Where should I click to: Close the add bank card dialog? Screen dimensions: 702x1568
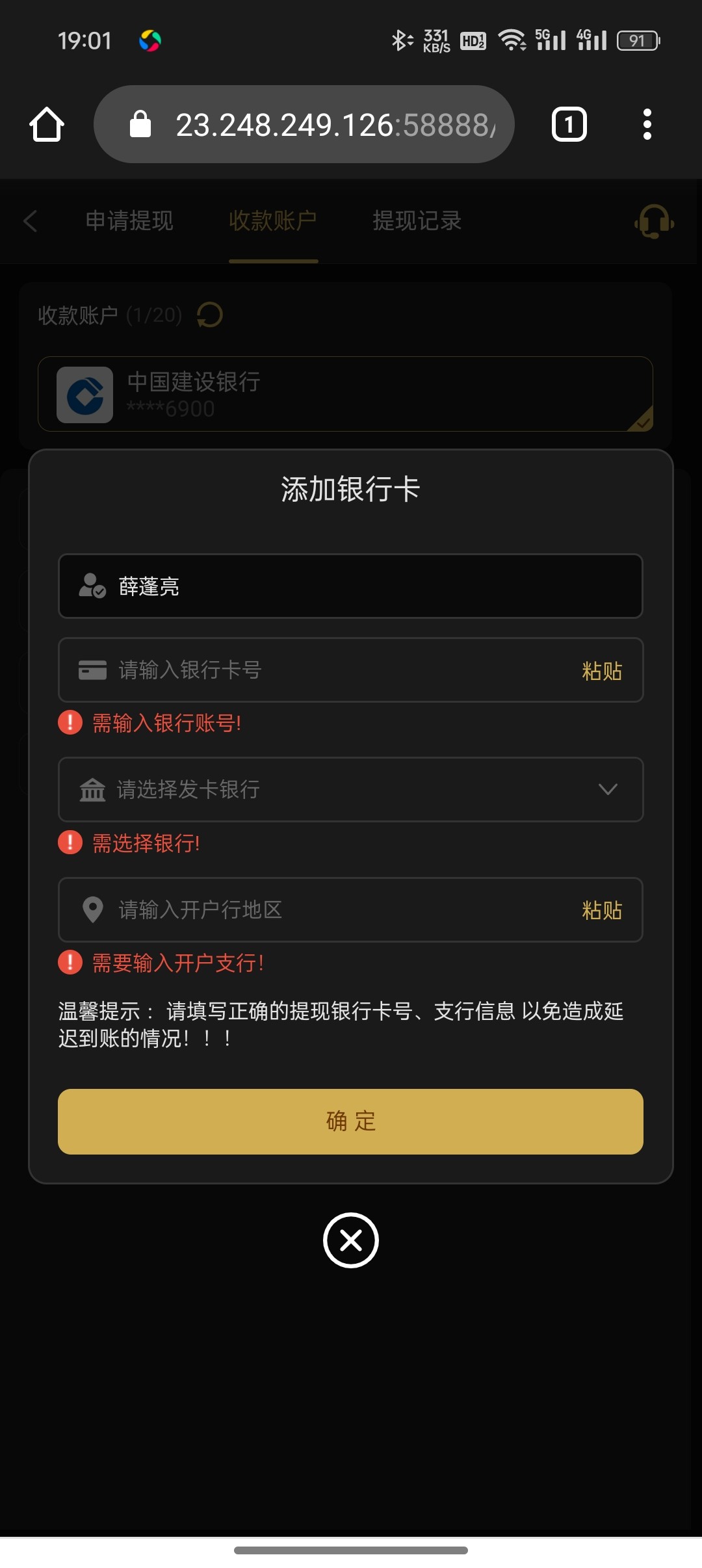coord(351,1240)
